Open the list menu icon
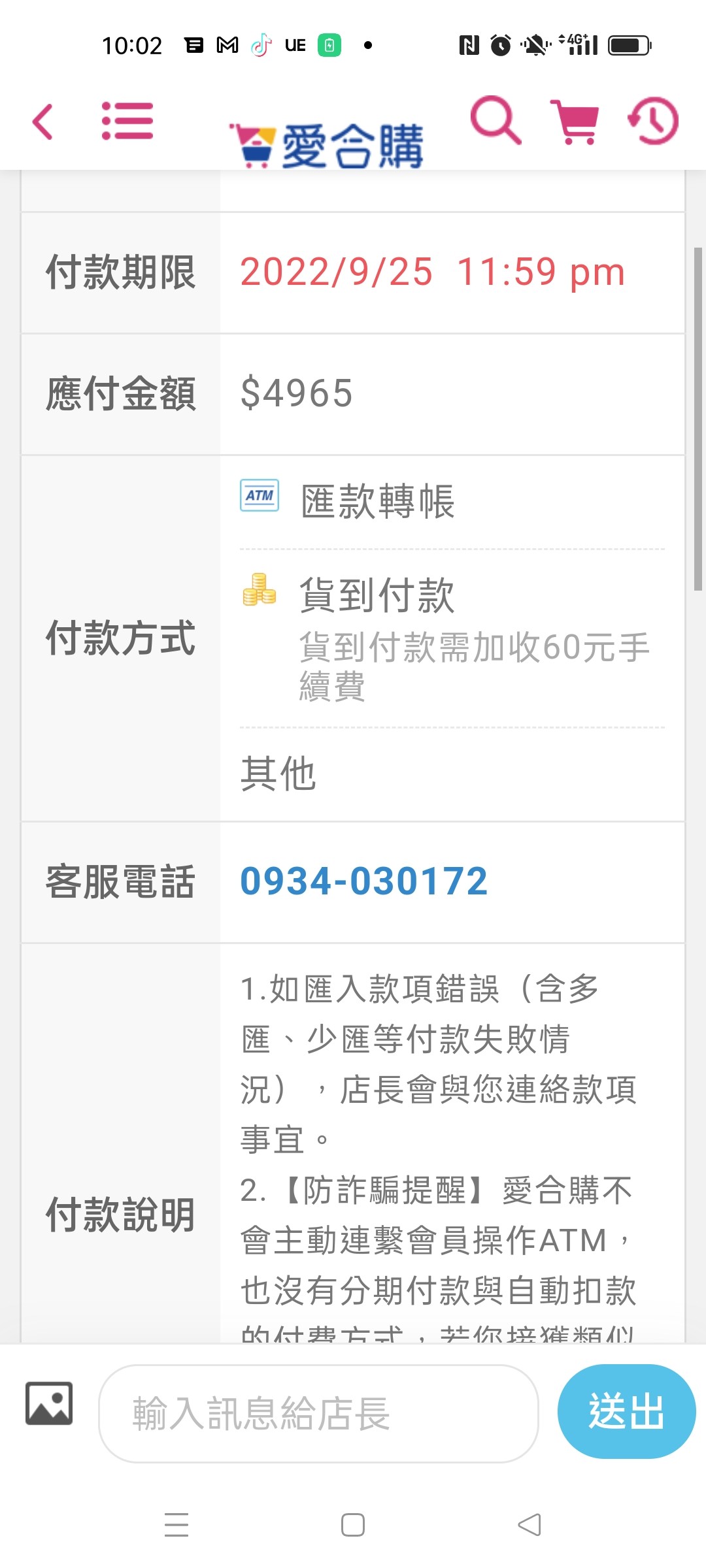This screenshot has height=1568, width=706. click(127, 121)
